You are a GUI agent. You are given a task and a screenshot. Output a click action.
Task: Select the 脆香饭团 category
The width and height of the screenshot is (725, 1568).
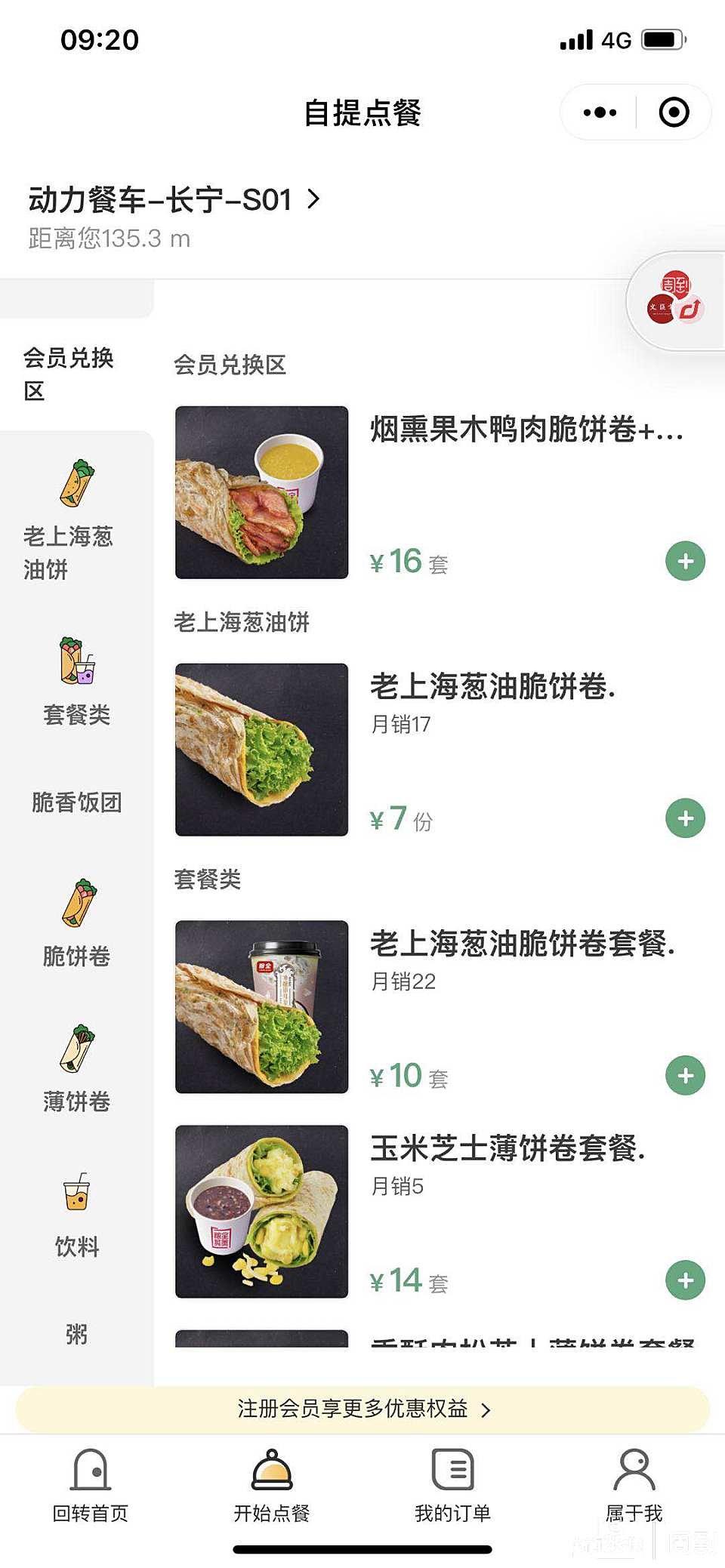click(x=76, y=802)
